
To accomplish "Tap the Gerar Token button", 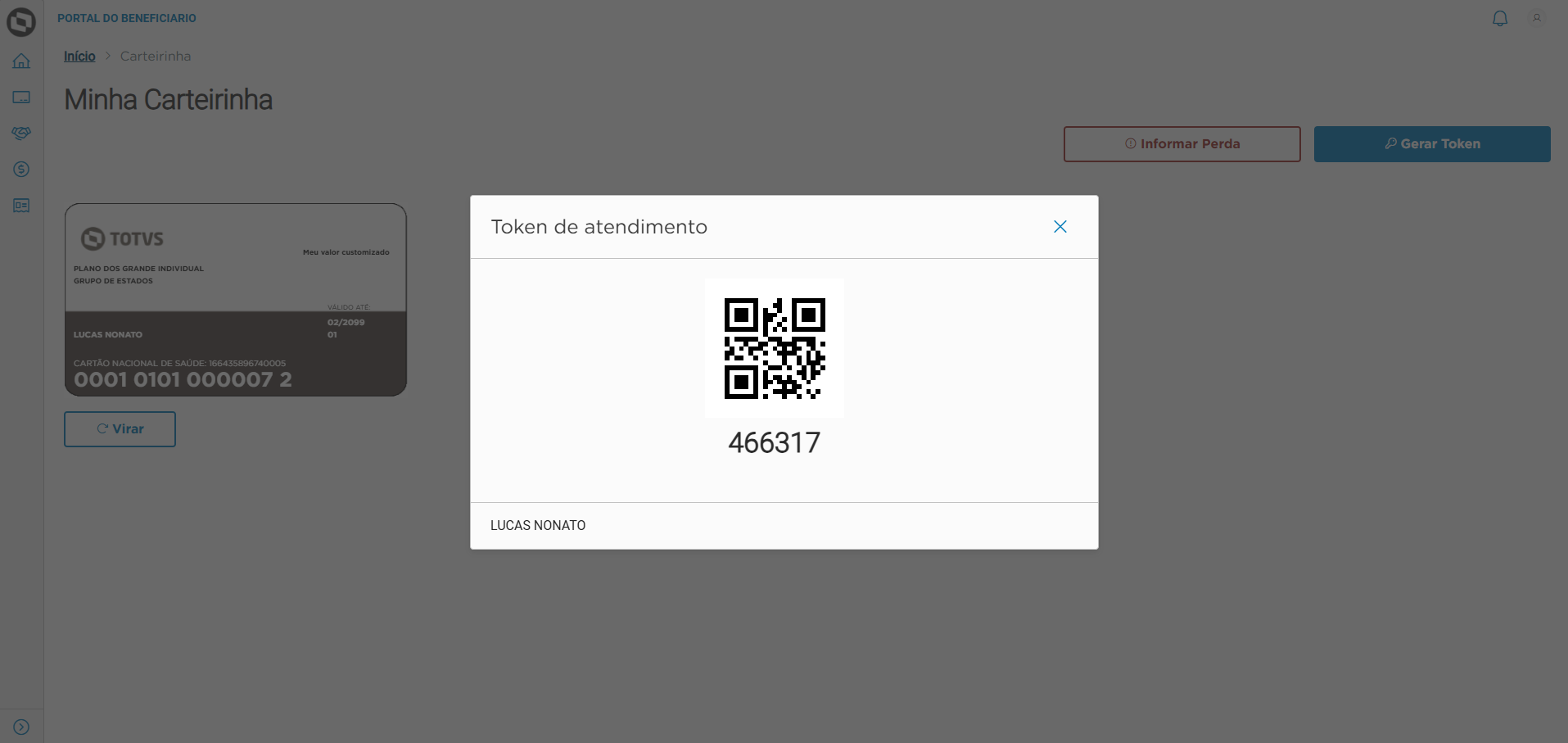I will [1431, 144].
